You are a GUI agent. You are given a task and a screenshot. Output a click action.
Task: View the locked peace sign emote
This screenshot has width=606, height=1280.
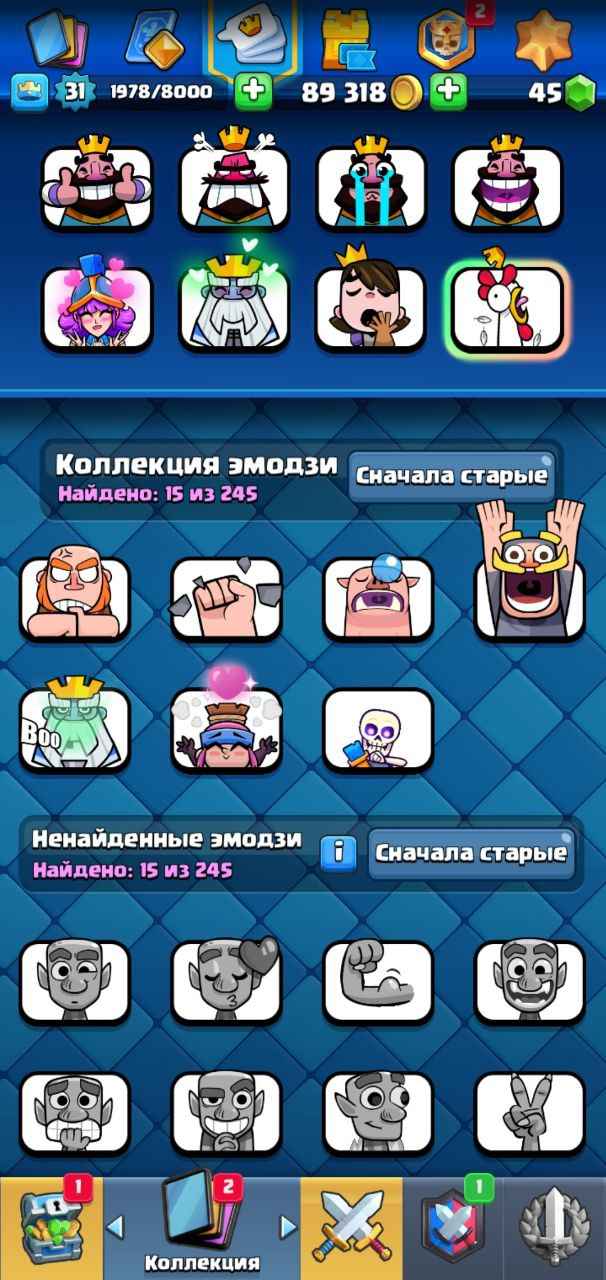(529, 1110)
